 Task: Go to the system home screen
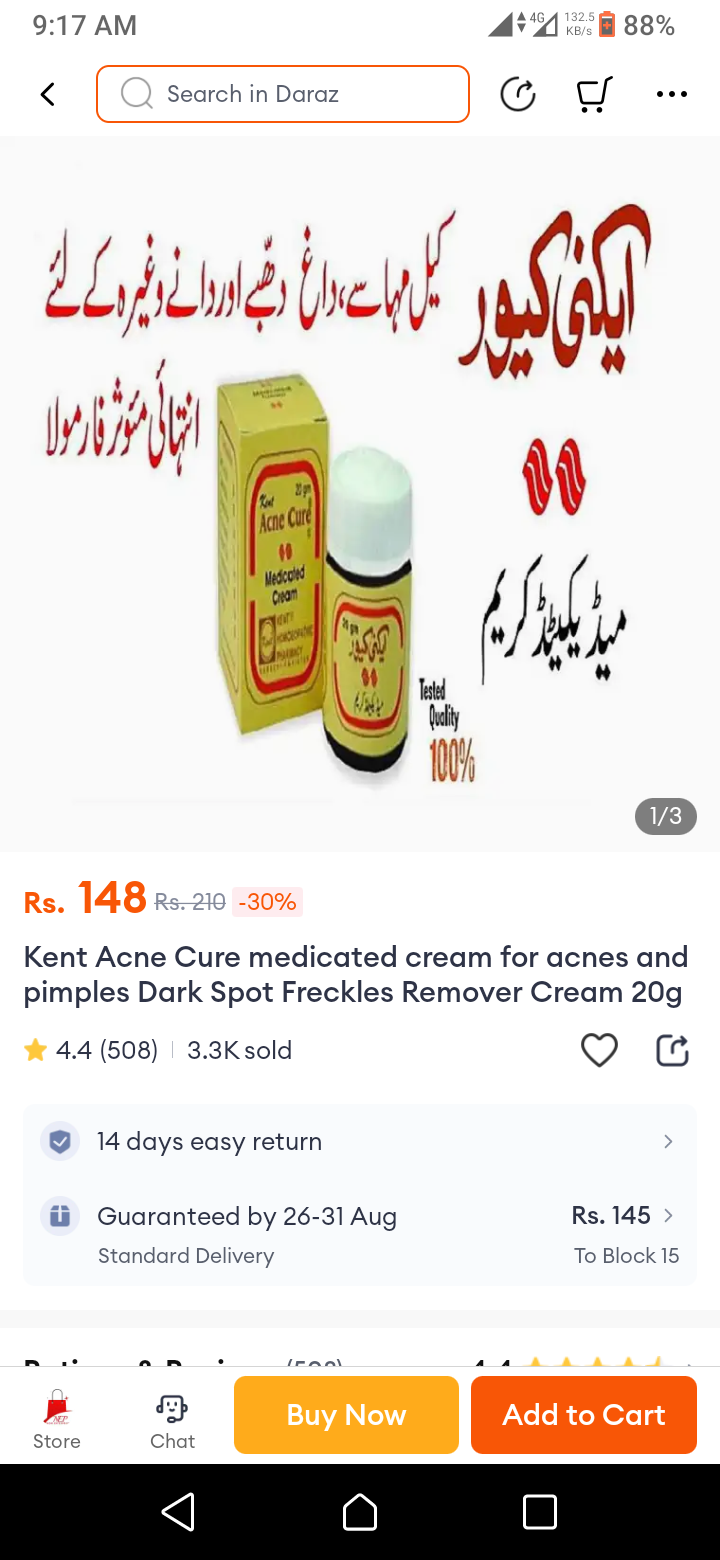coord(360,1512)
